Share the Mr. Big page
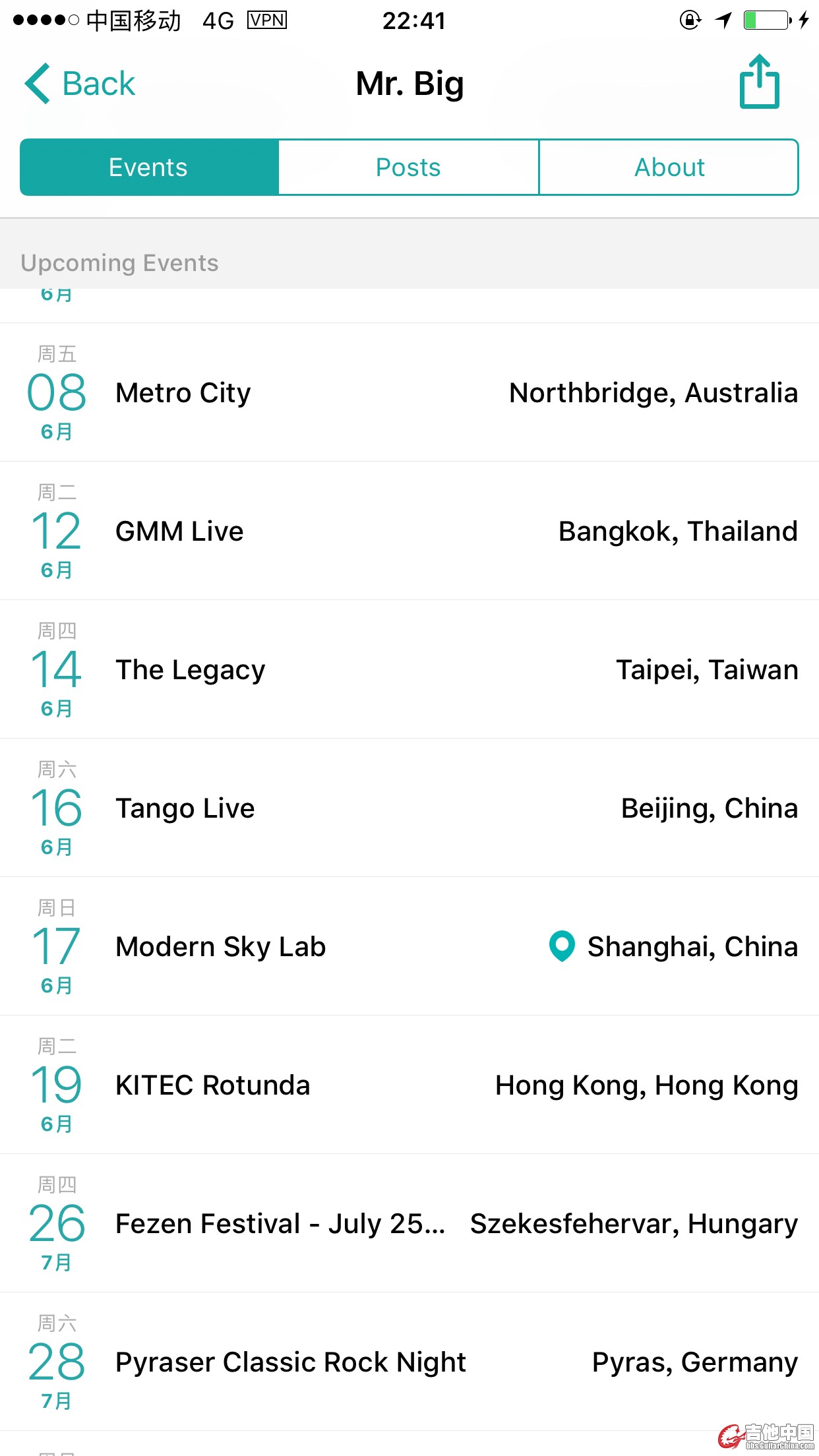Image resolution: width=819 pixels, height=1456 pixels. (x=759, y=82)
